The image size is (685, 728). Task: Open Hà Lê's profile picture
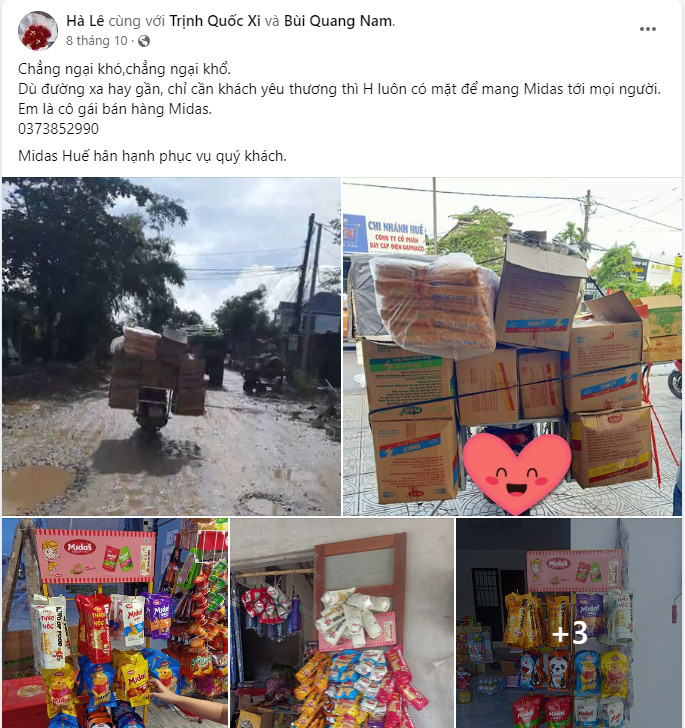pos(38,31)
